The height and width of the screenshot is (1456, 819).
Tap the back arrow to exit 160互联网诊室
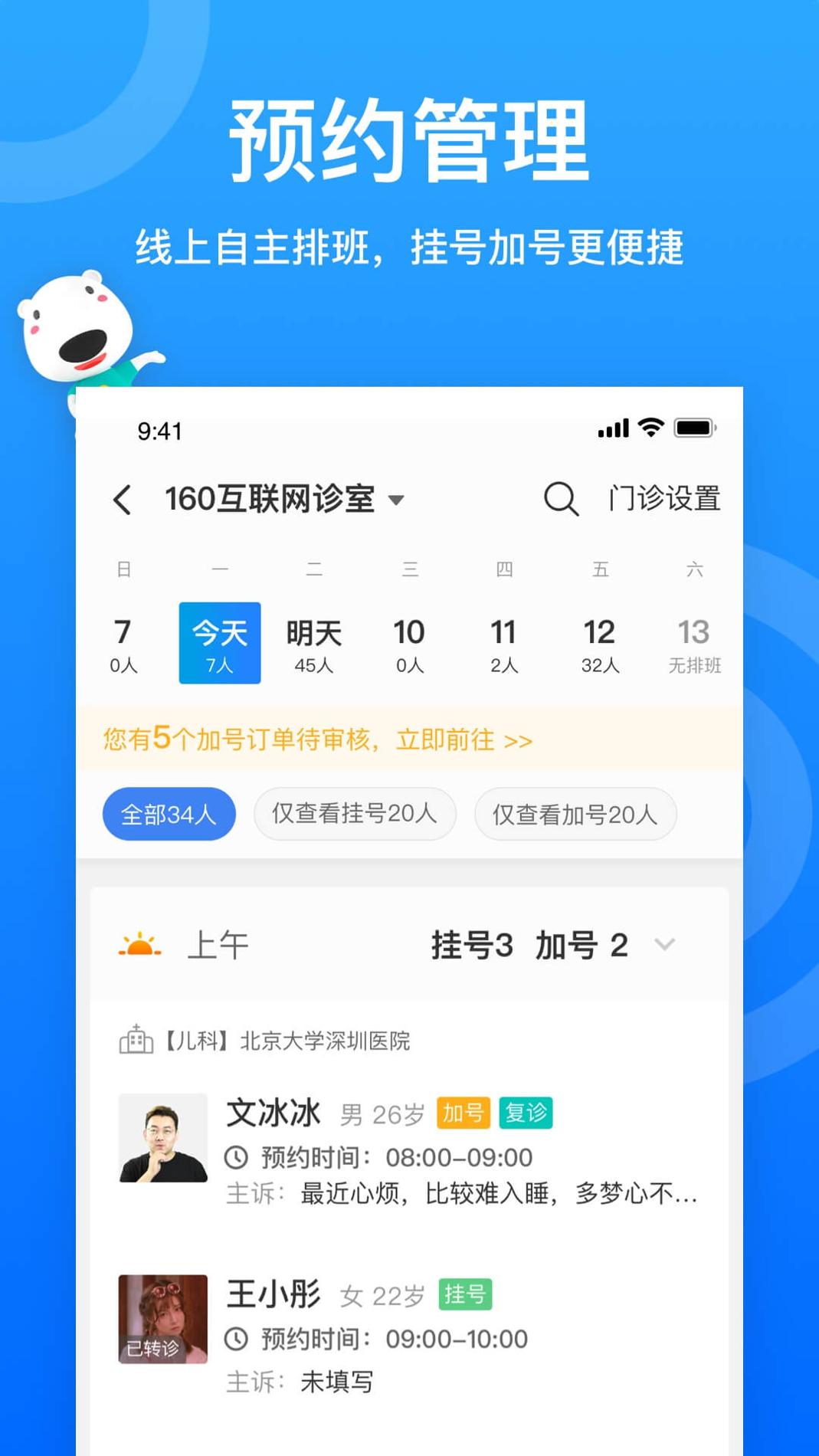(123, 499)
